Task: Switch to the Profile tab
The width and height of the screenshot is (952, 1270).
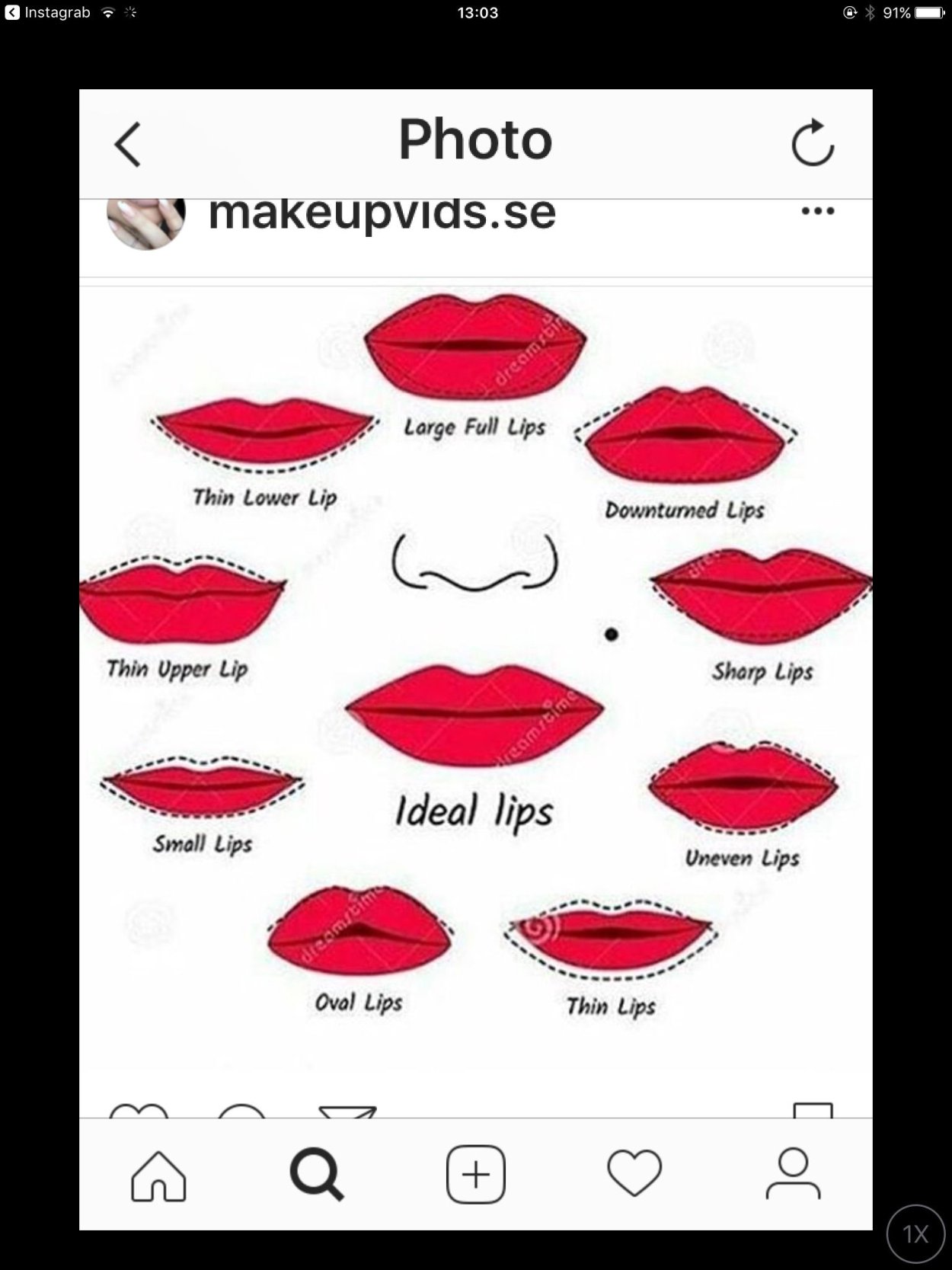Action: click(x=792, y=1174)
